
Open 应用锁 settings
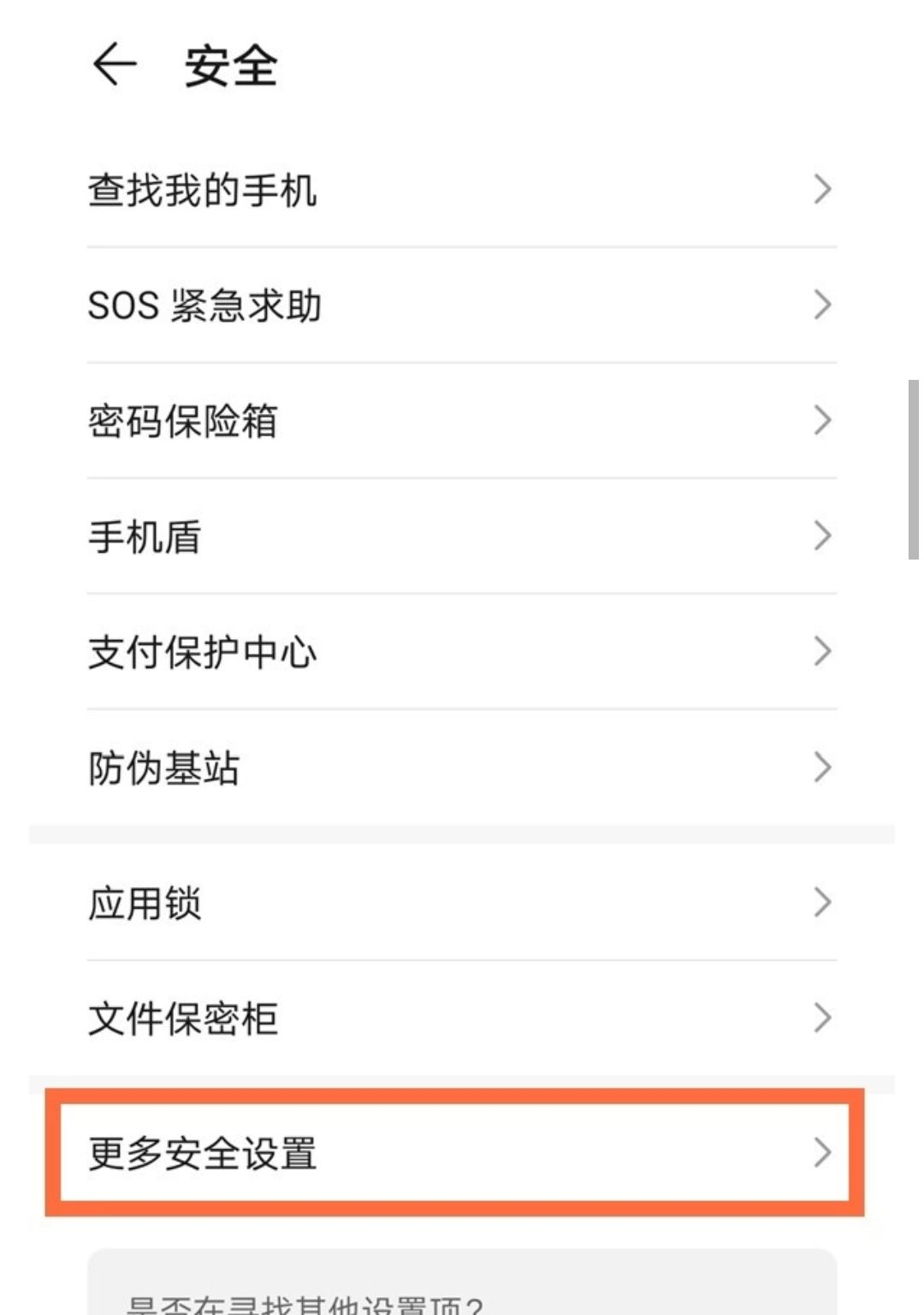(460, 903)
